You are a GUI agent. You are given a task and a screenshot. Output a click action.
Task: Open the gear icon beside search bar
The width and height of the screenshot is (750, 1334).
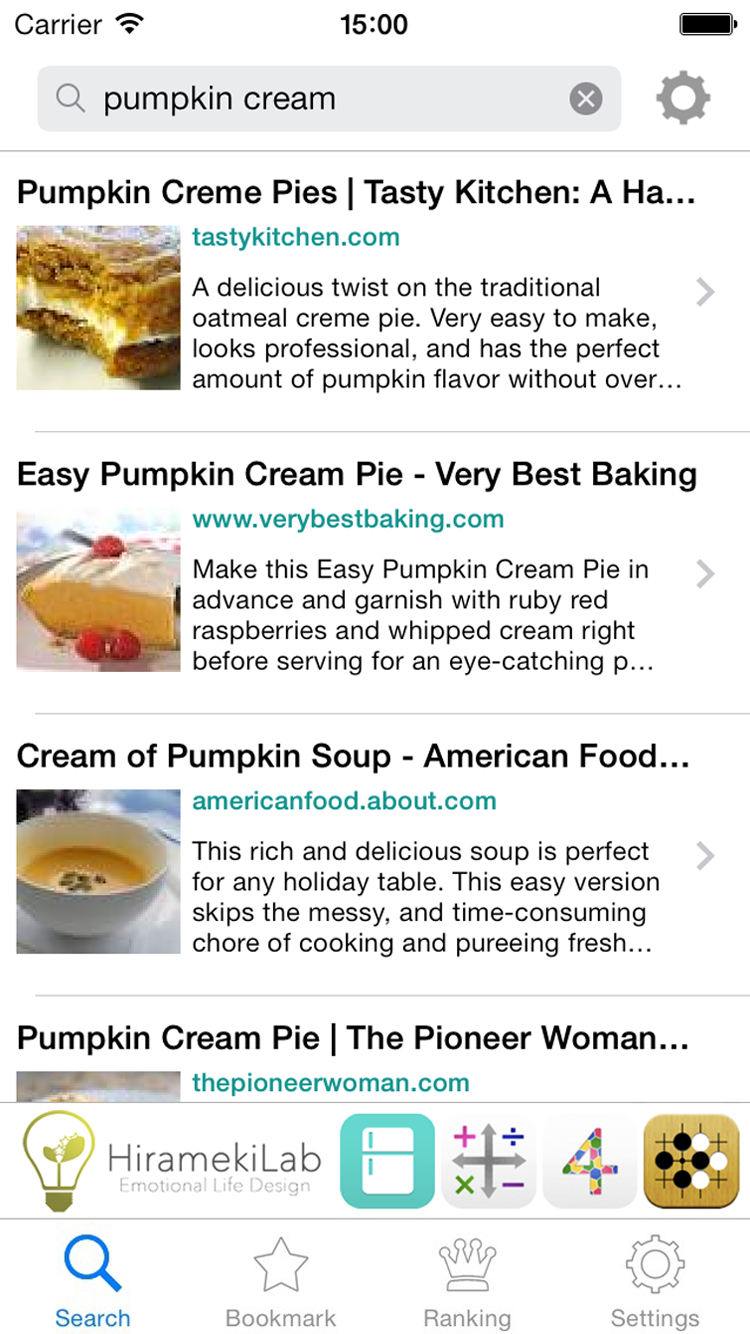(683, 98)
